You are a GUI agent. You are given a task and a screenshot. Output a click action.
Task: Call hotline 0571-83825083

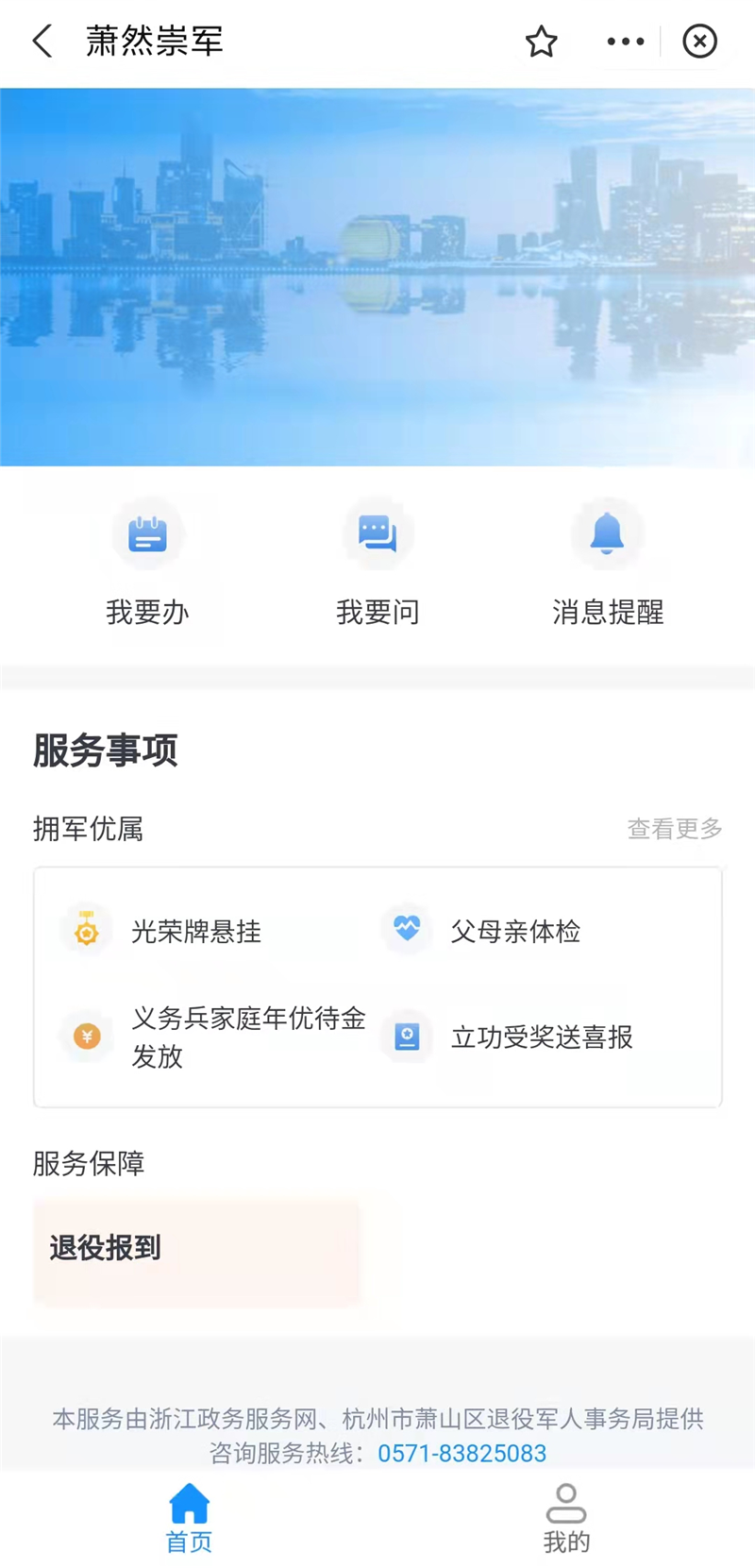pyautogui.click(x=461, y=1453)
